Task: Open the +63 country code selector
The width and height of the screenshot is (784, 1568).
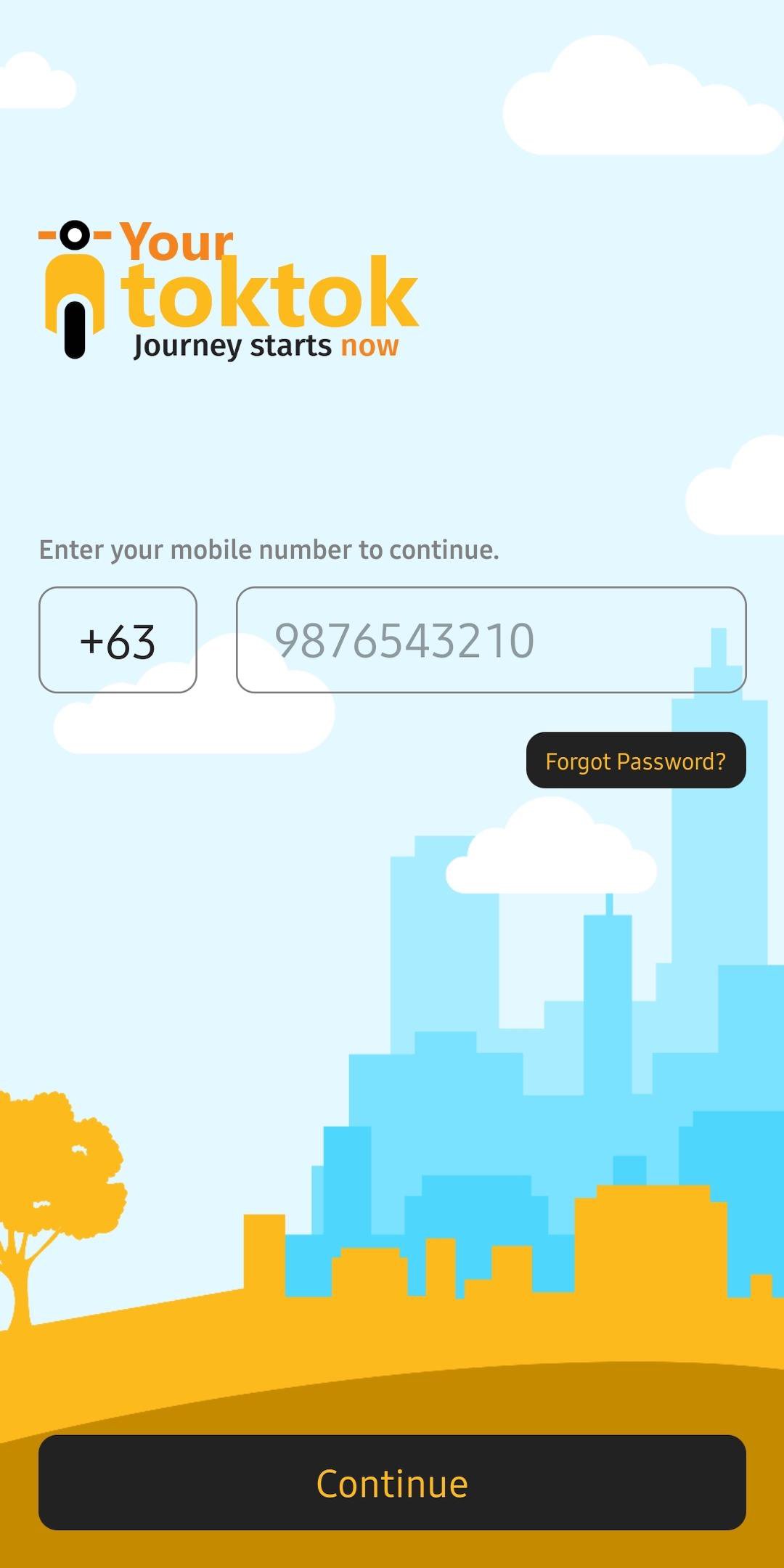Action: 118,640
